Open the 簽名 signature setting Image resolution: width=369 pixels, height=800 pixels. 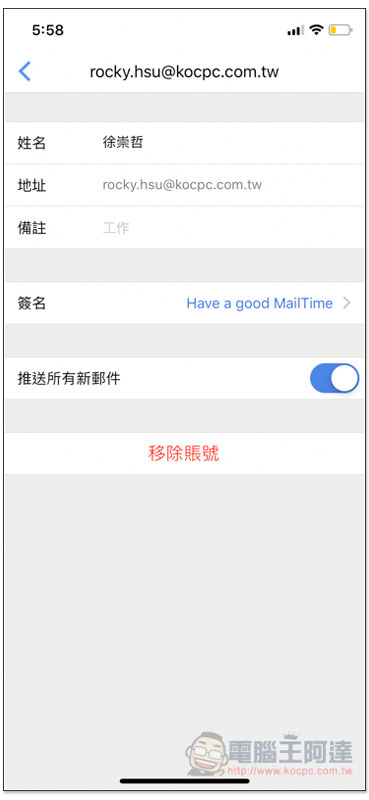[x=184, y=303]
